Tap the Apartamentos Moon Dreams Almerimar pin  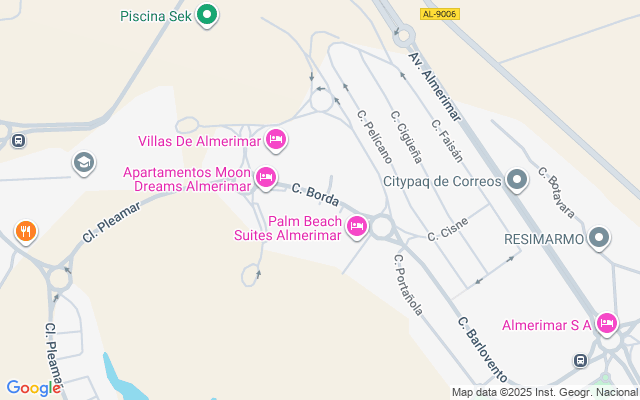coord(265,178)
